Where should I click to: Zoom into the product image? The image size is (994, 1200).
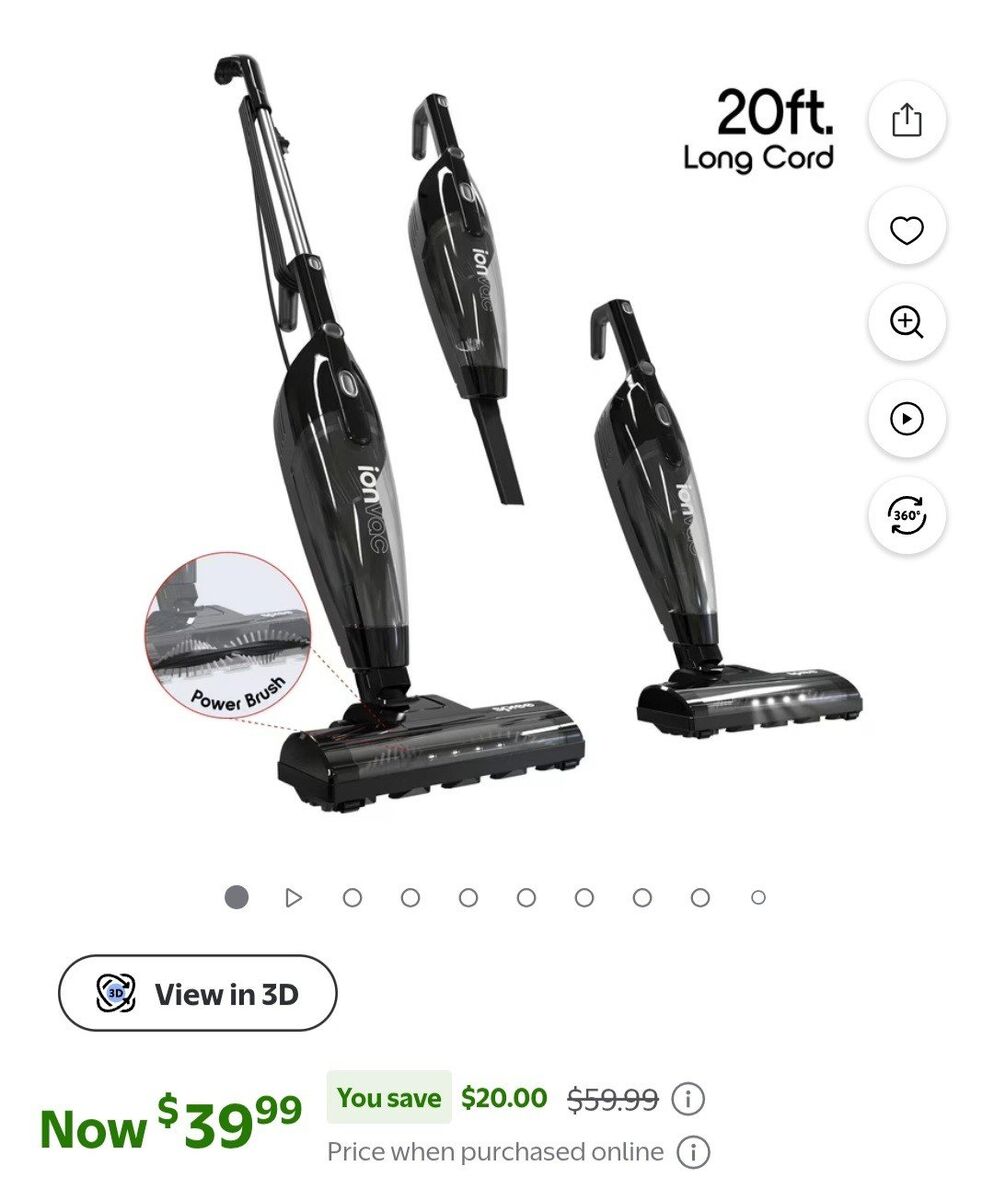906,323
